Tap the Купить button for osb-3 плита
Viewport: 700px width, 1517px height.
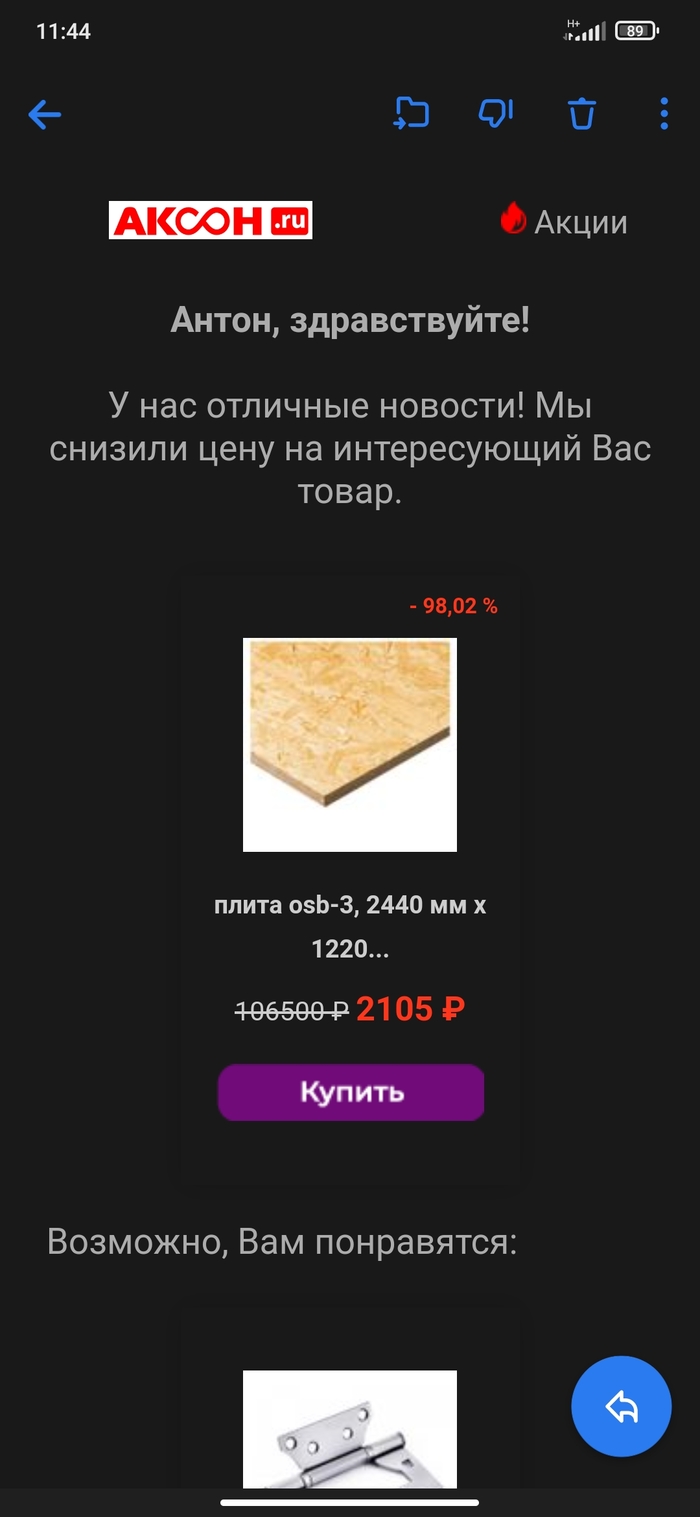tap(351, 1091)
